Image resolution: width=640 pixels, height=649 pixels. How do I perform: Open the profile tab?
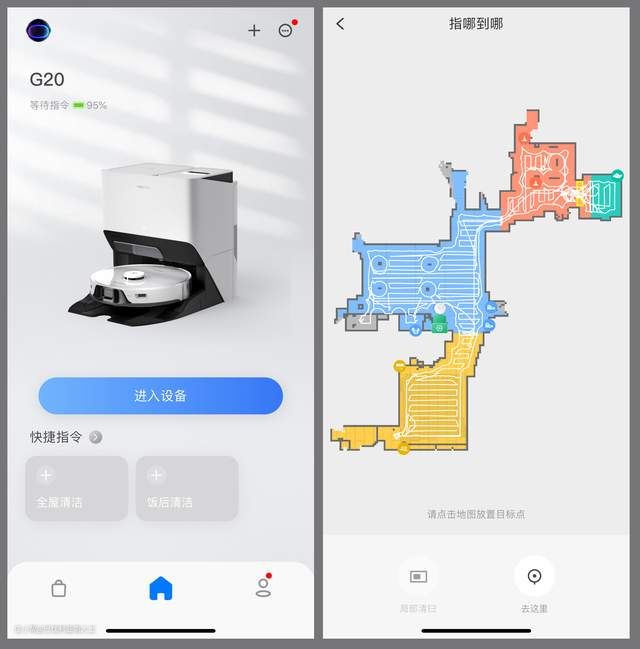point(262,588)
